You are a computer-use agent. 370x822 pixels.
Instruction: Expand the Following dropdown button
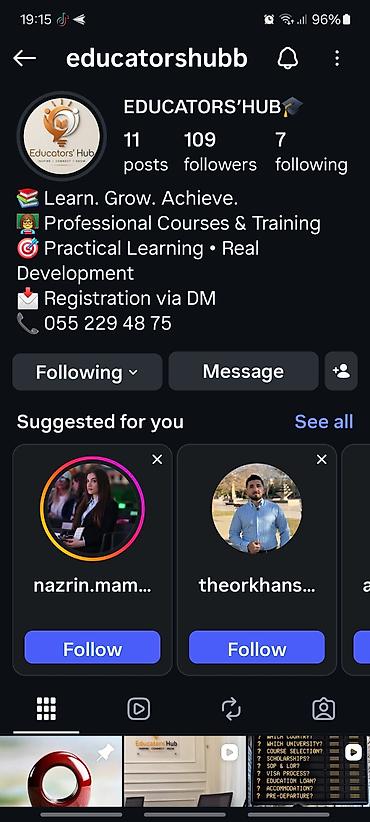[x=88, y=372]
